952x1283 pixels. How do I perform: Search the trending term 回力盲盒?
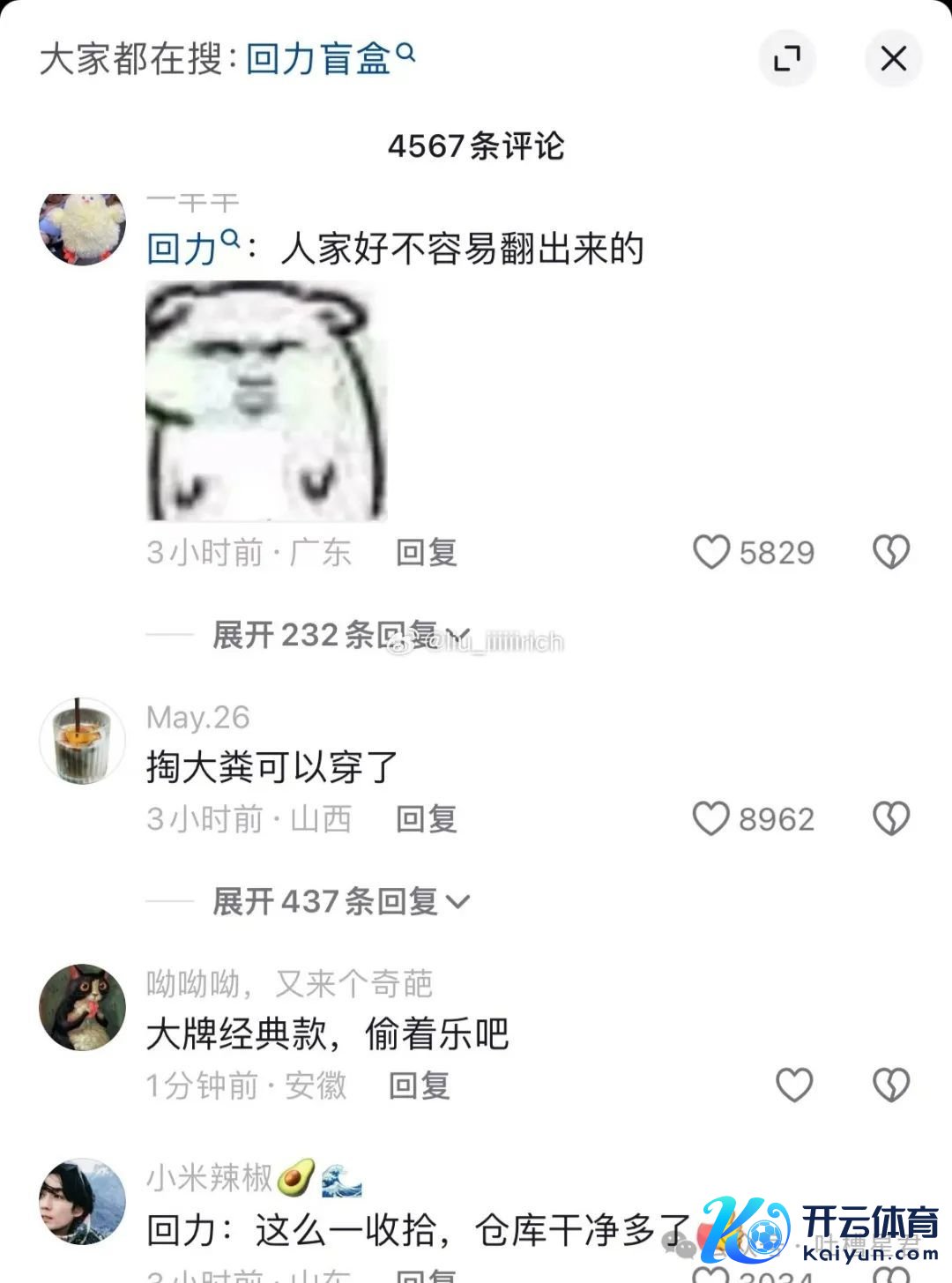pyautogui.click(x=328, y=59)
